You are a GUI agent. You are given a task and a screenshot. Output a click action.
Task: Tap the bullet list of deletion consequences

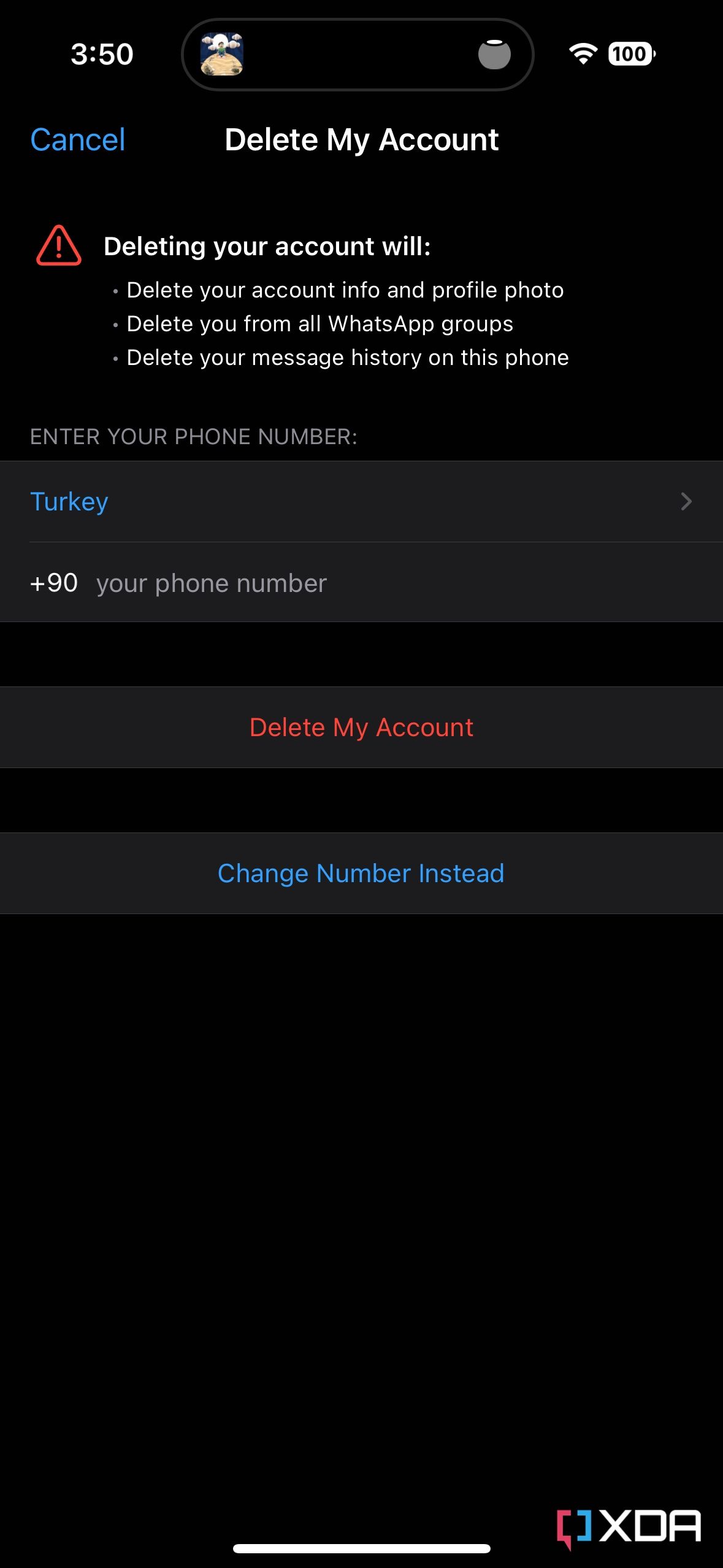point(342,323)
